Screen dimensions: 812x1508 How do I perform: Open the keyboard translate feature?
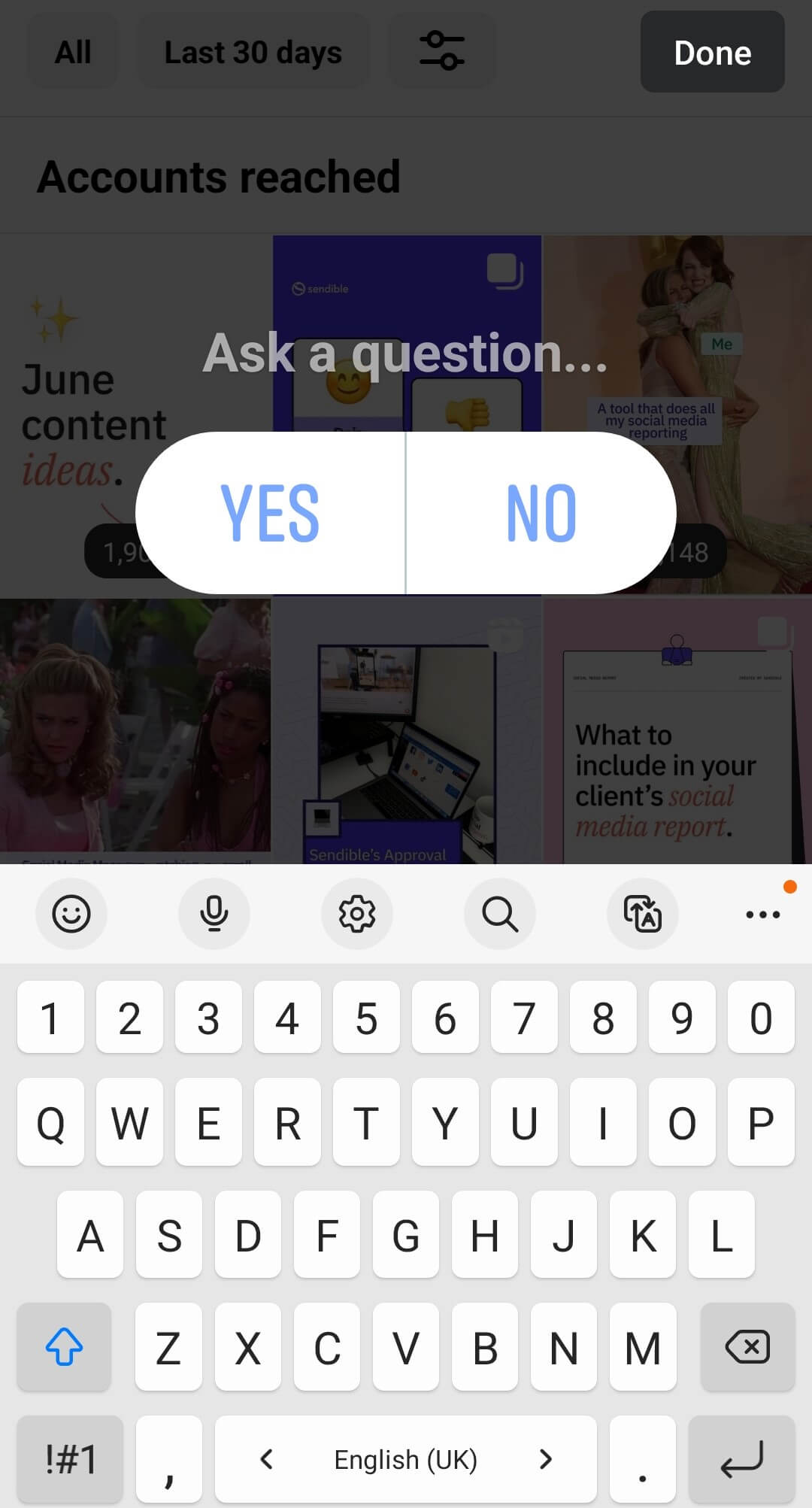click(642, 914)
